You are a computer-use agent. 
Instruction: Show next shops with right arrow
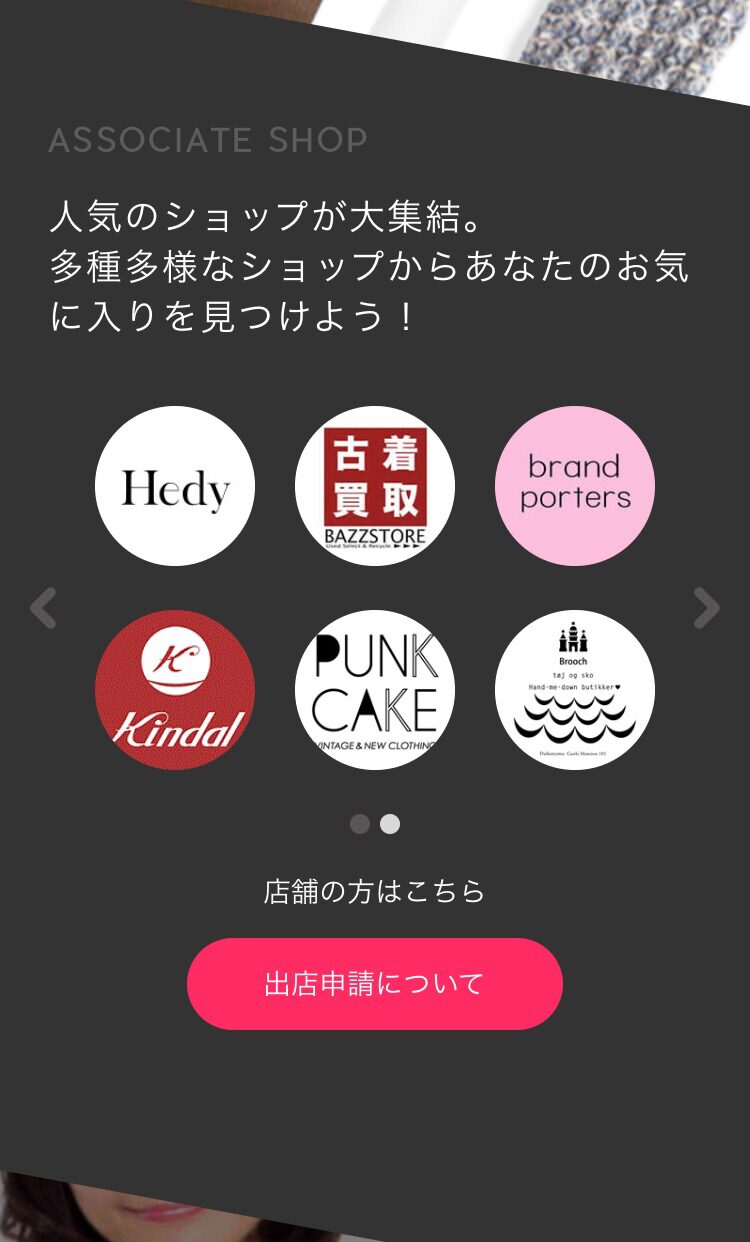[x=707, y=608]
